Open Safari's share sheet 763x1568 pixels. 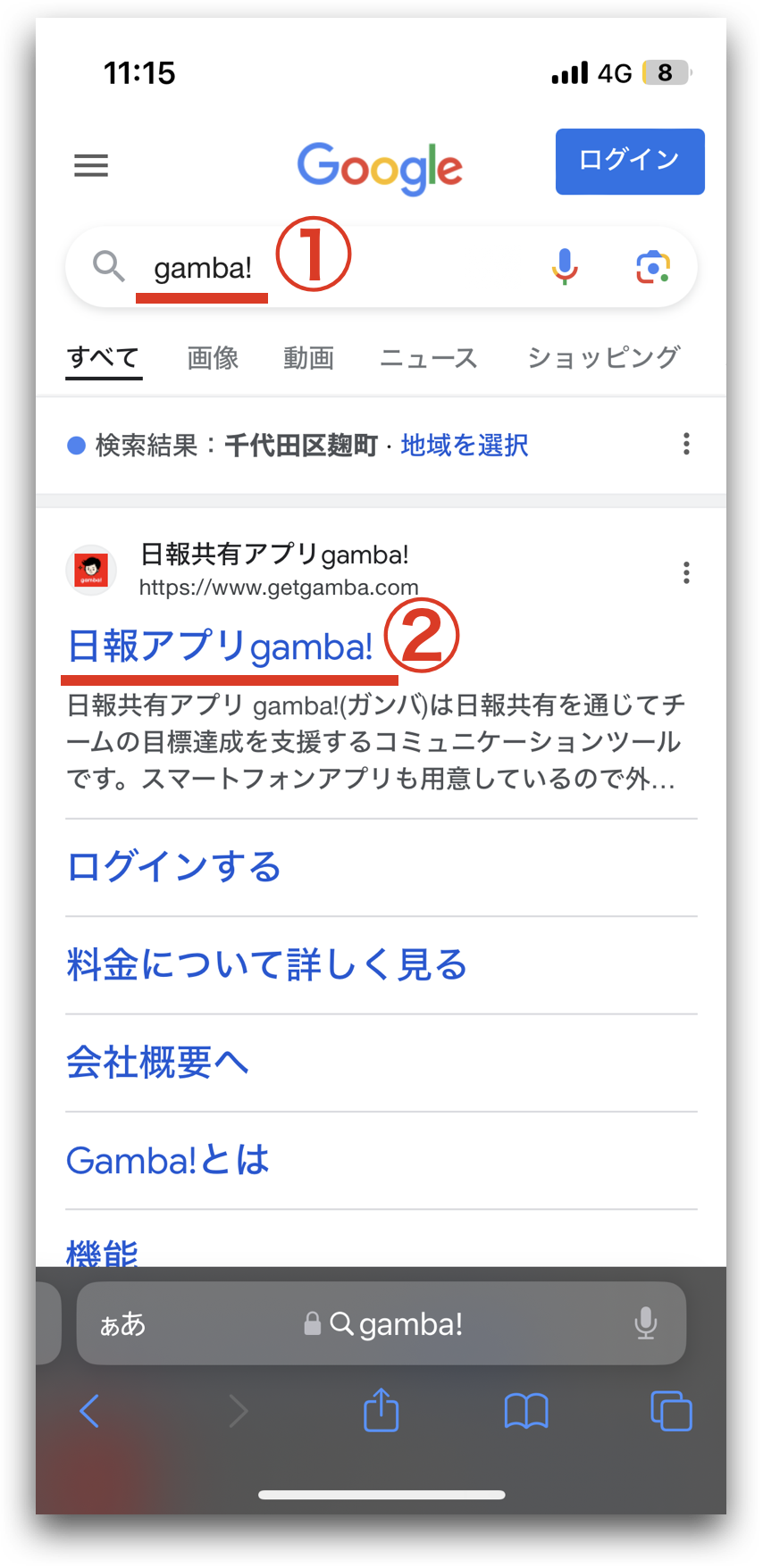(381, 1411)
